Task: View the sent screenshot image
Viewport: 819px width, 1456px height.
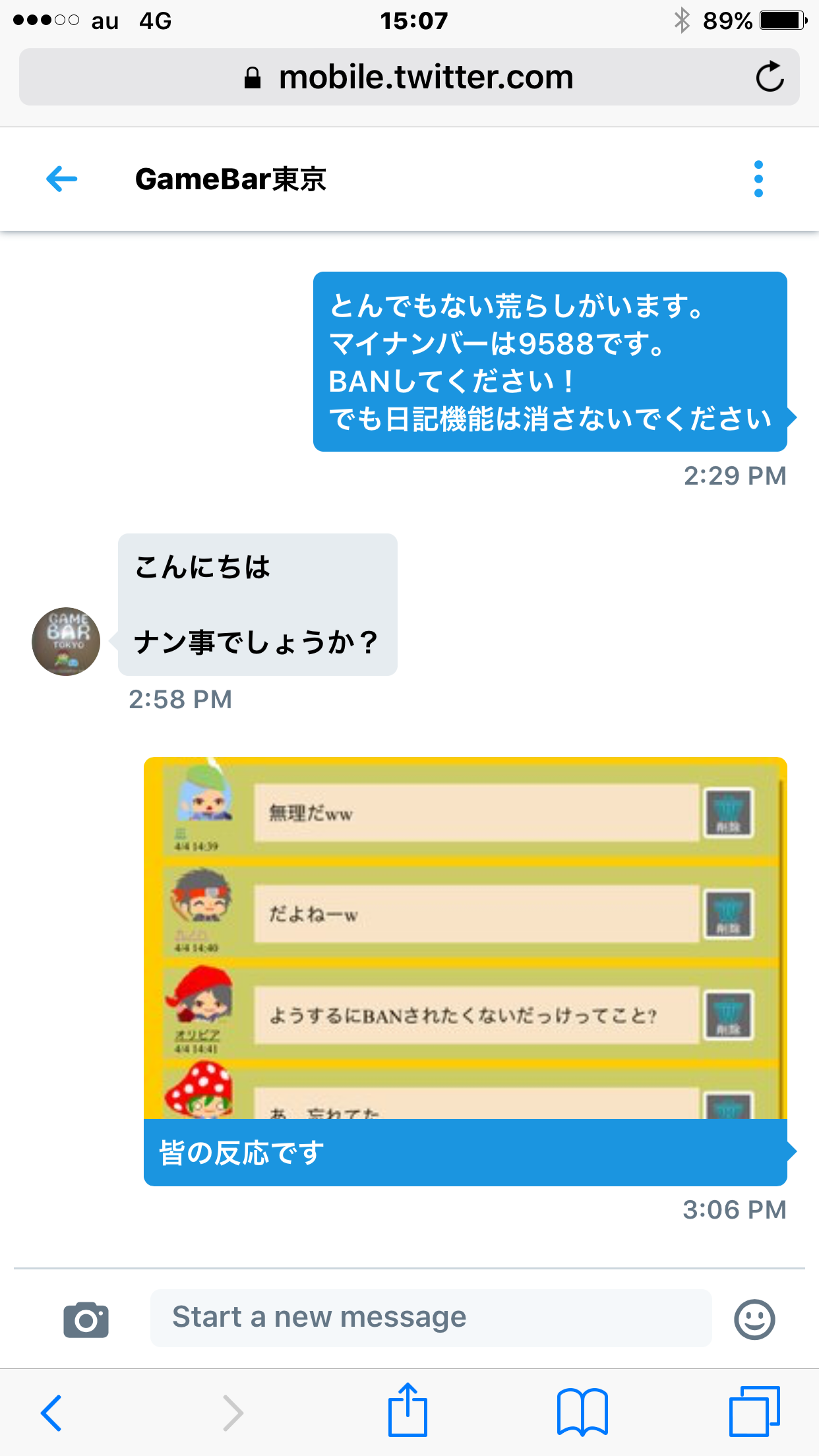Action: coord(465,938)
